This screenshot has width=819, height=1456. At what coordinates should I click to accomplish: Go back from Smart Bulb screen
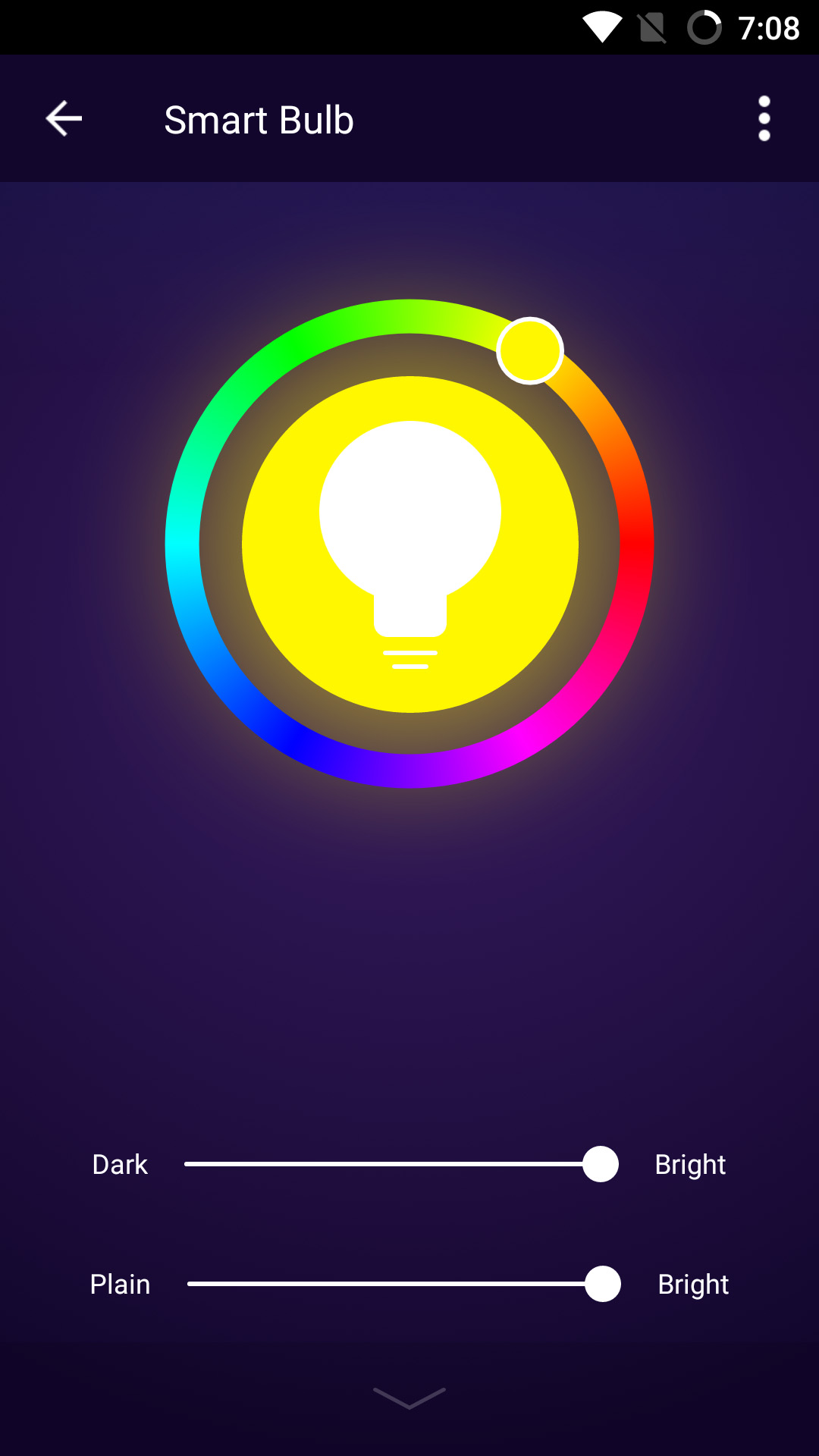click(x=64, y=119)
